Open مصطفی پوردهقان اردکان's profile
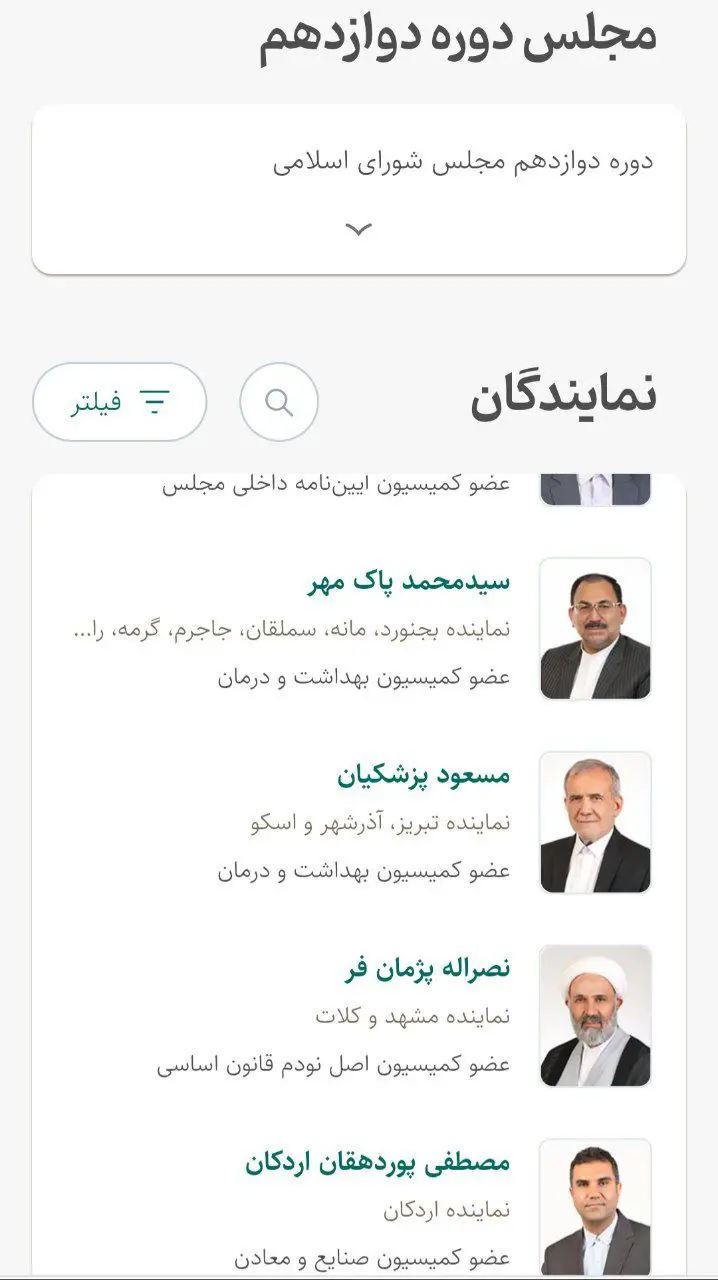 pos(378,1162)
